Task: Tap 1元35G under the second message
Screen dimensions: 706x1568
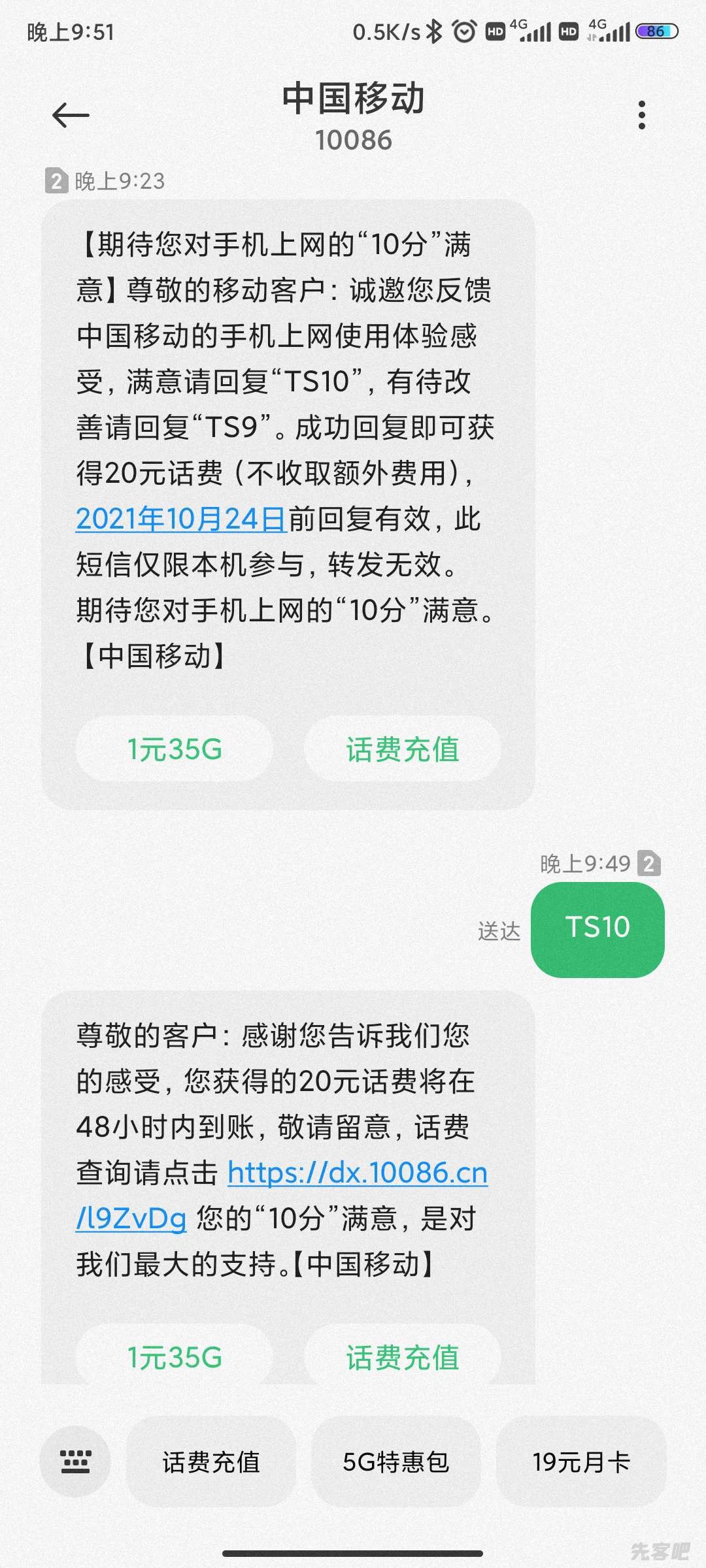Action: [175, 1356]
